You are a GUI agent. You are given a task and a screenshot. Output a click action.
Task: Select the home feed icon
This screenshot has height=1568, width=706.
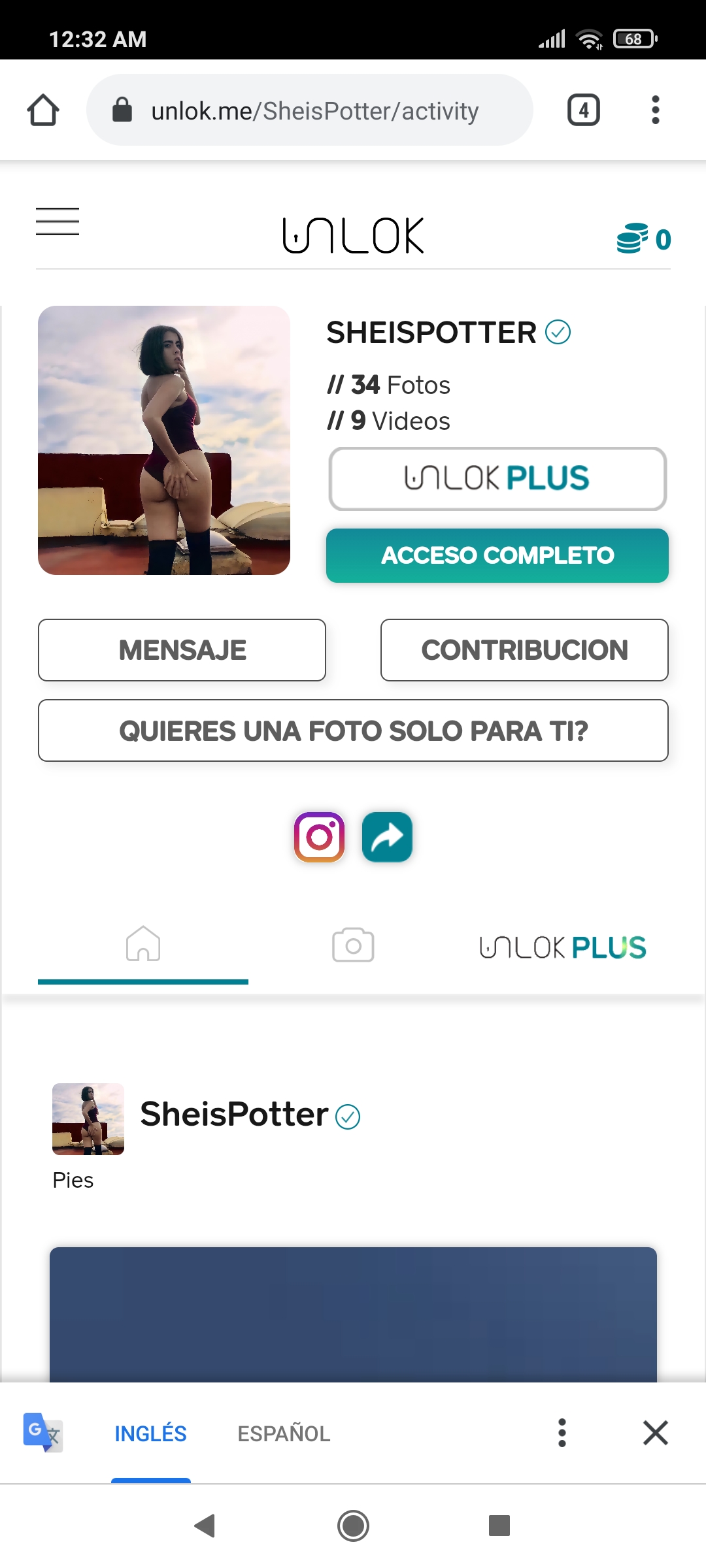tap(144, 945)
